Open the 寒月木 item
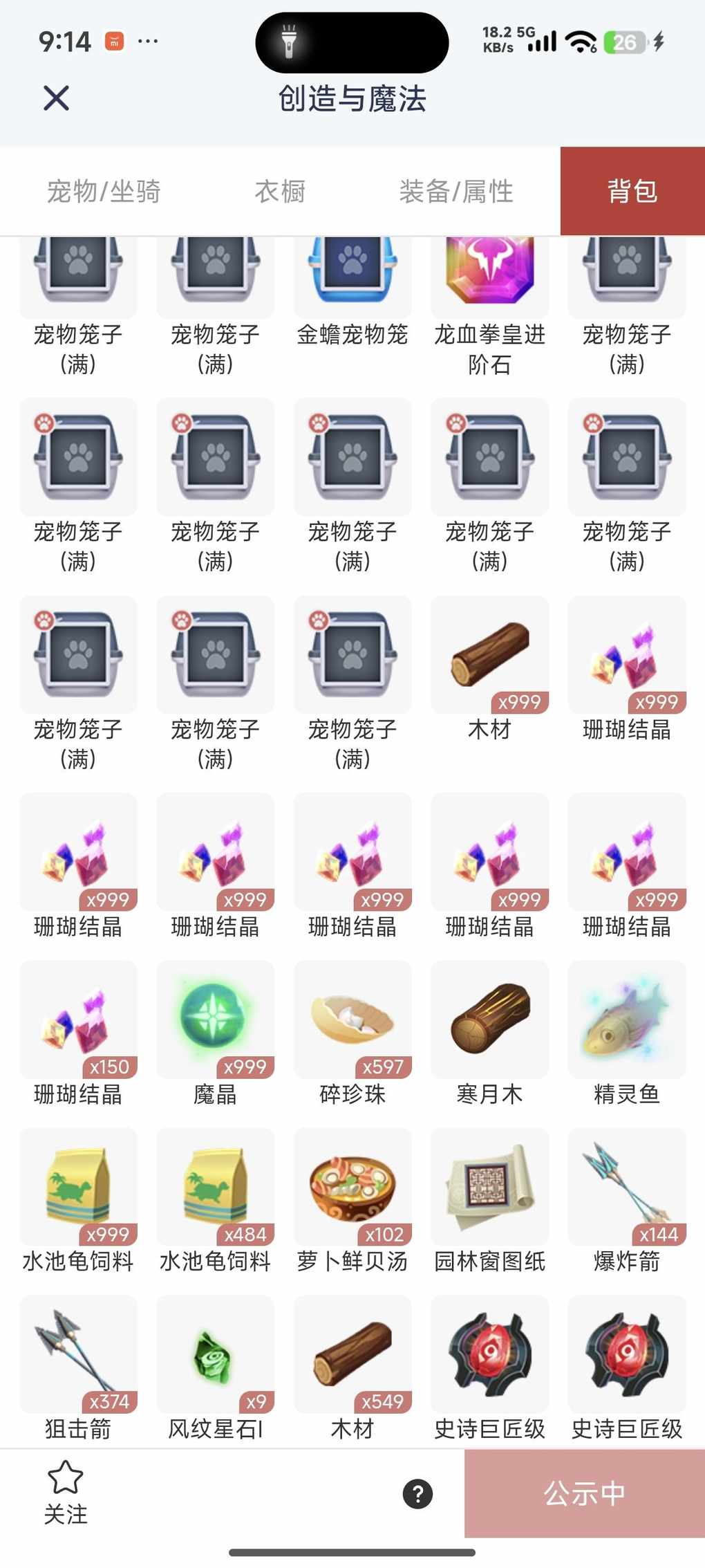The width and height of the screenshot is (705, 1568). click(x=489, y=1019)
